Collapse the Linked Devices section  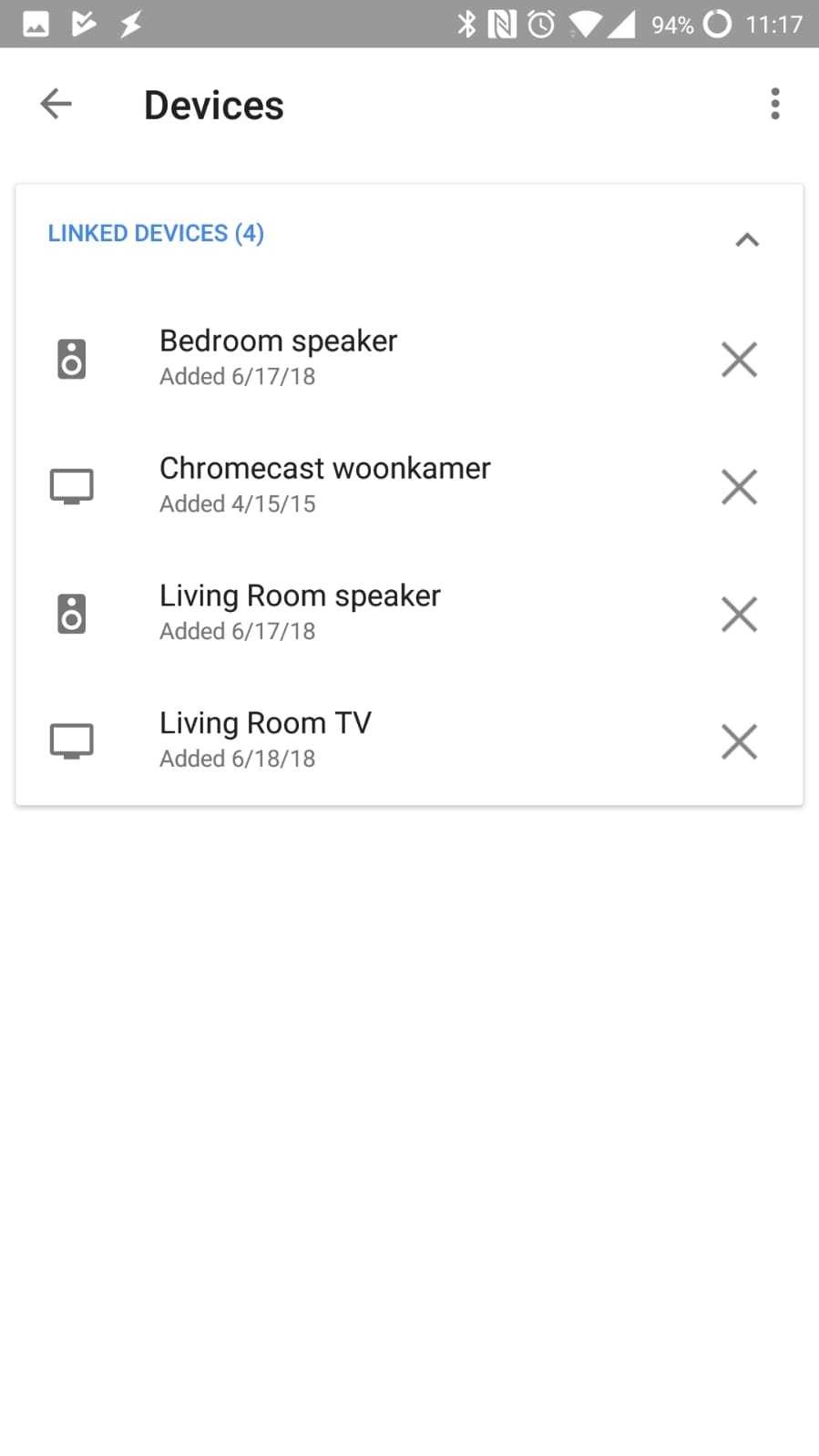(746, 239)
